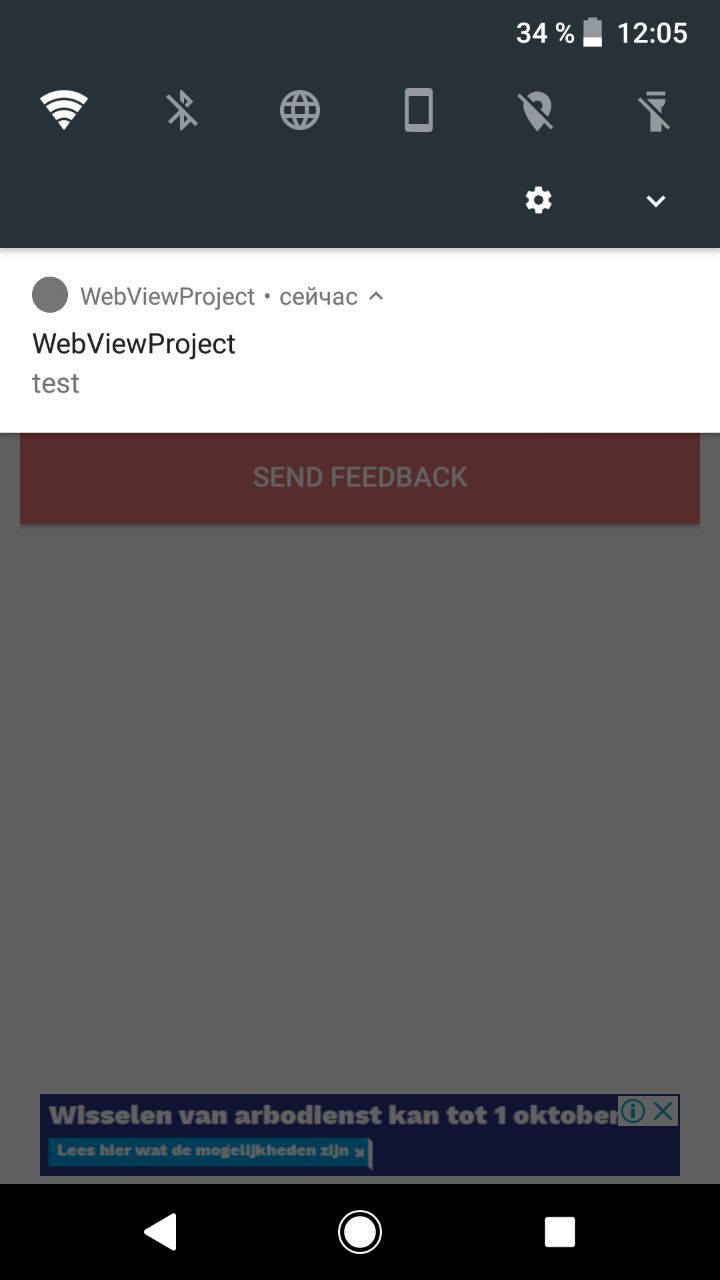Collapse the WebViewProject notification caret
Viewport: 720px width, 1280px height.
(376, 296)
